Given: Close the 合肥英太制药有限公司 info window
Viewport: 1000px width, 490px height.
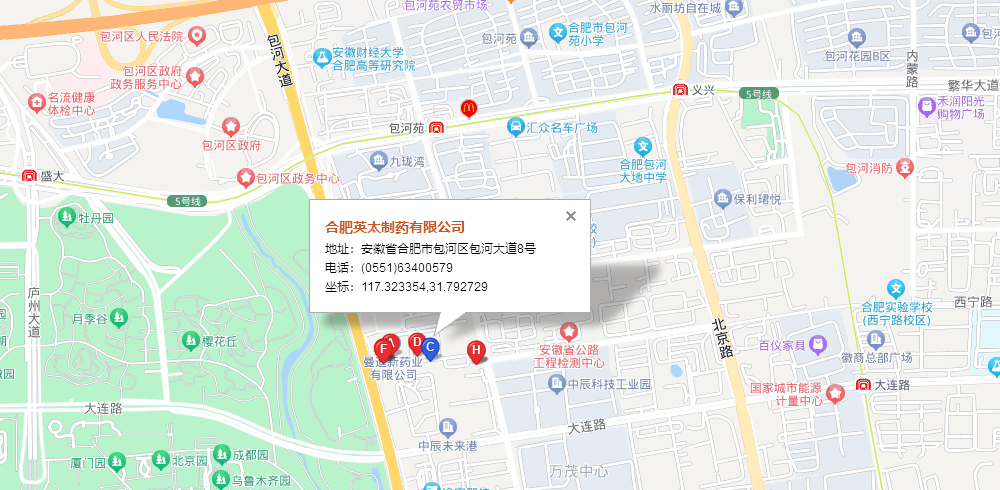Looking at the screenshot, I should 571,215.
